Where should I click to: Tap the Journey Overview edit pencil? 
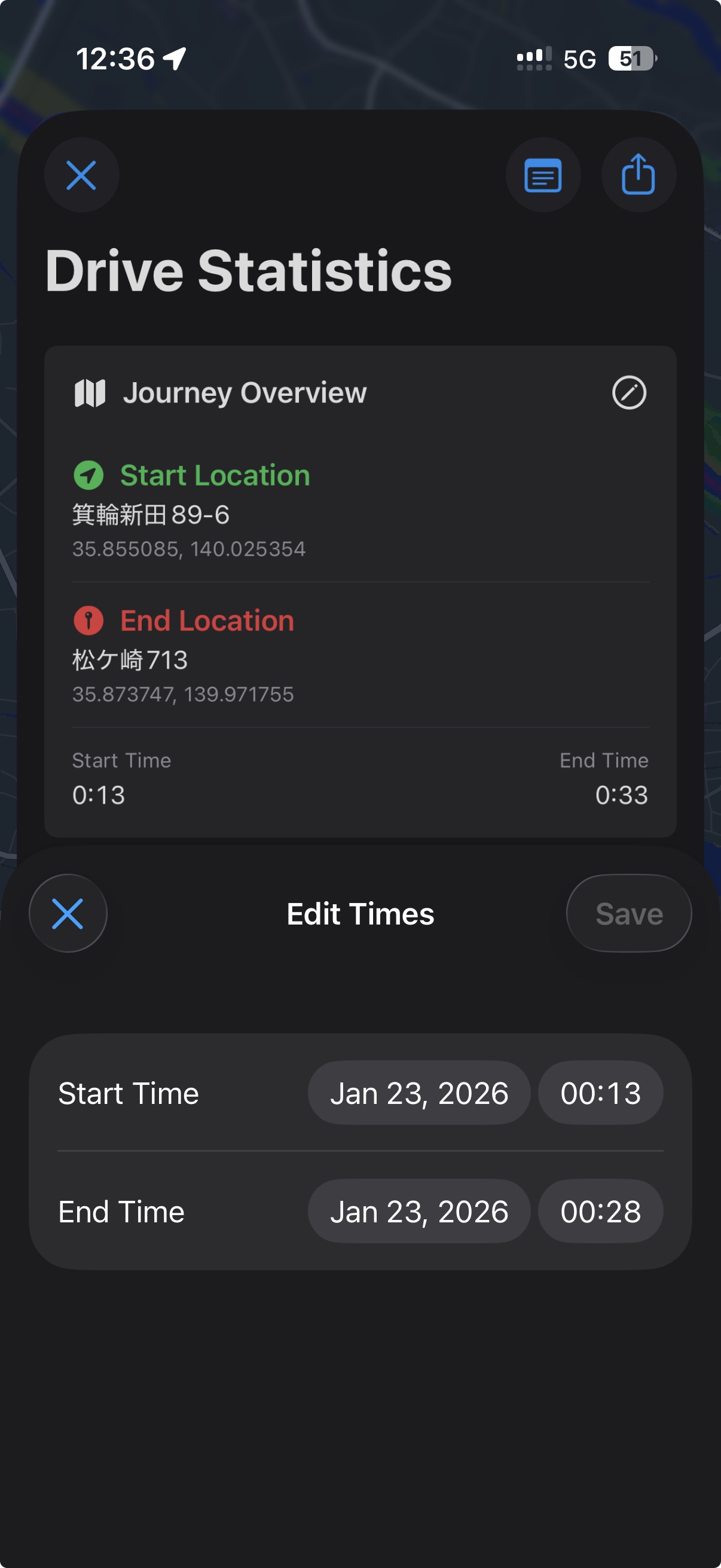click(x=628, y=393)
